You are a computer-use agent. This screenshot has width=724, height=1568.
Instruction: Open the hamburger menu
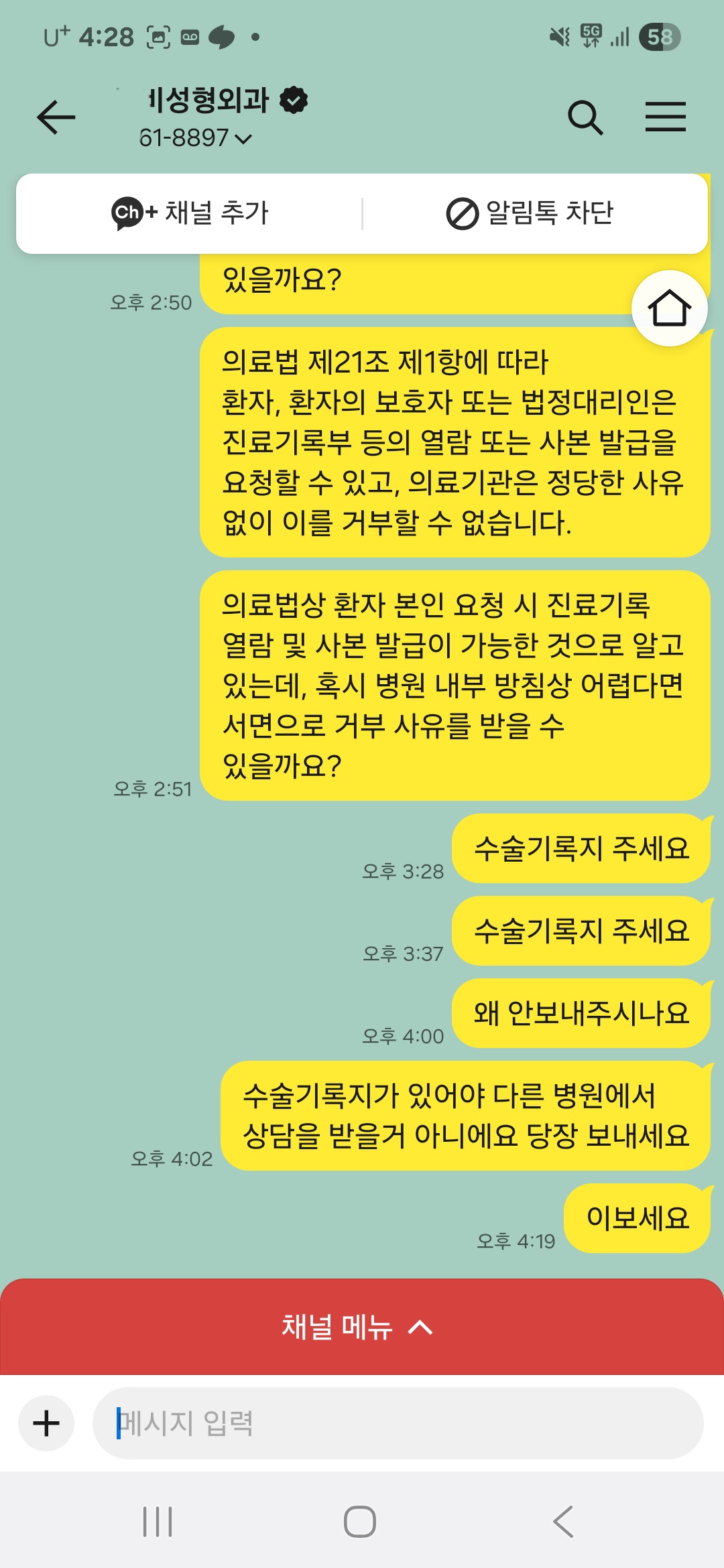pos(665,117)
